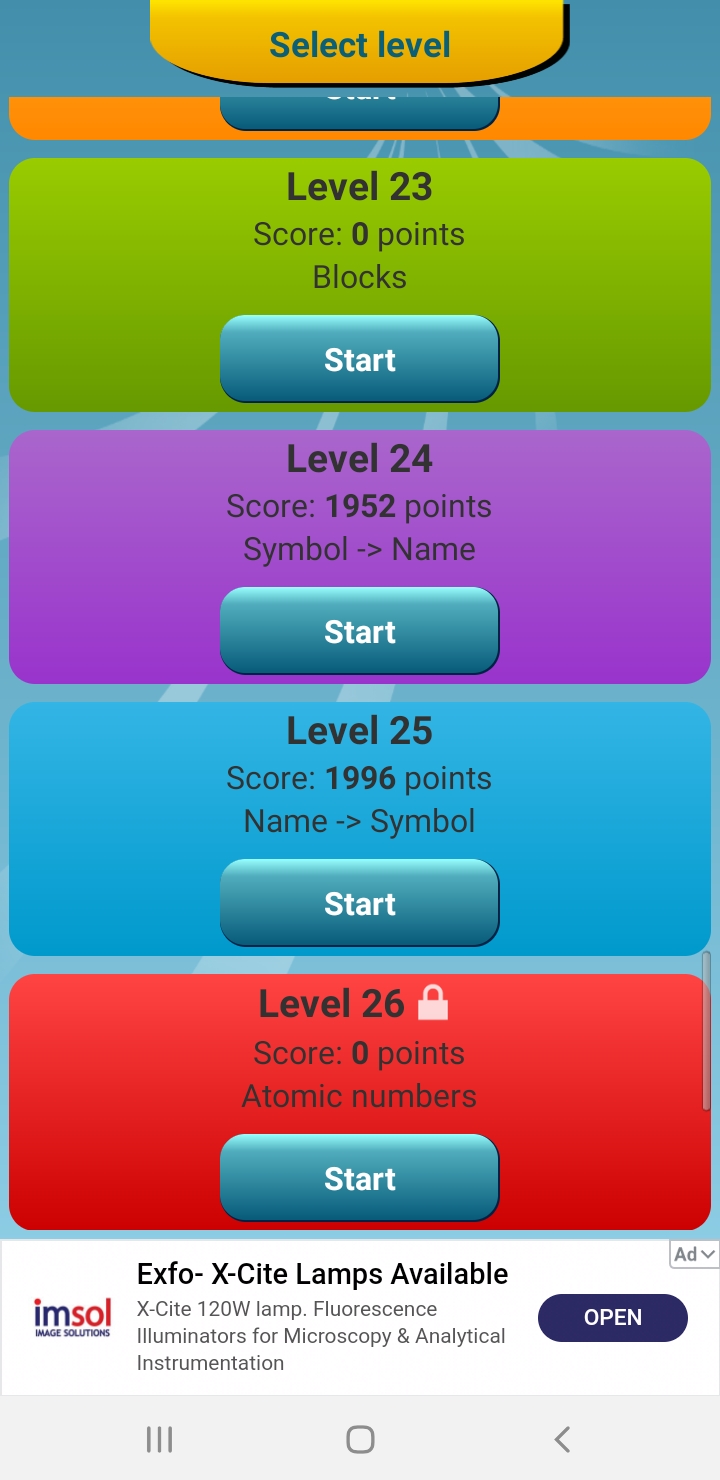Viewport: 720px width, 1480px height.
Task: Start Level 25 Name to Symbol
Action: coord(359,904)
